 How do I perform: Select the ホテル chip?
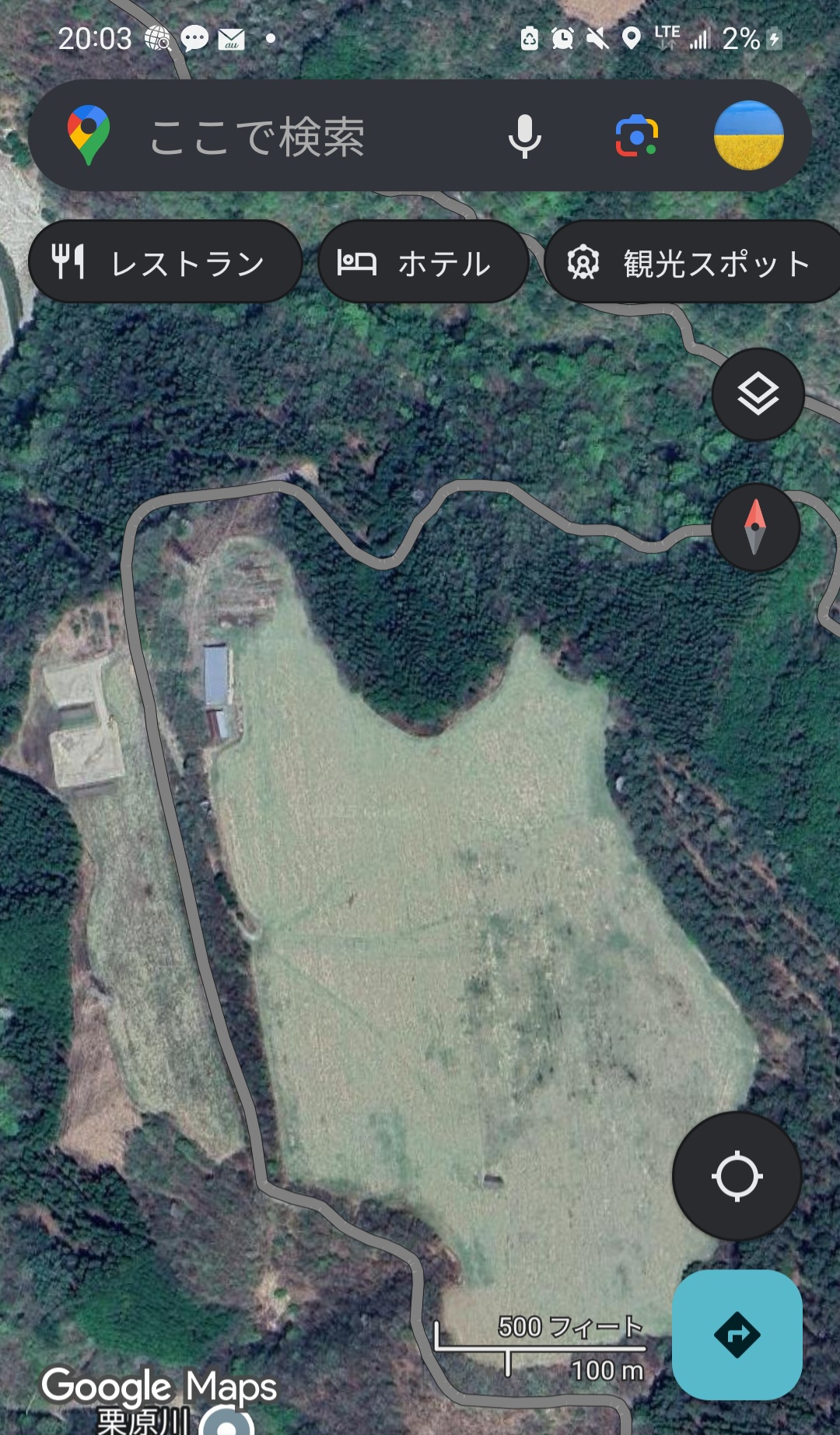click(423, 262)
